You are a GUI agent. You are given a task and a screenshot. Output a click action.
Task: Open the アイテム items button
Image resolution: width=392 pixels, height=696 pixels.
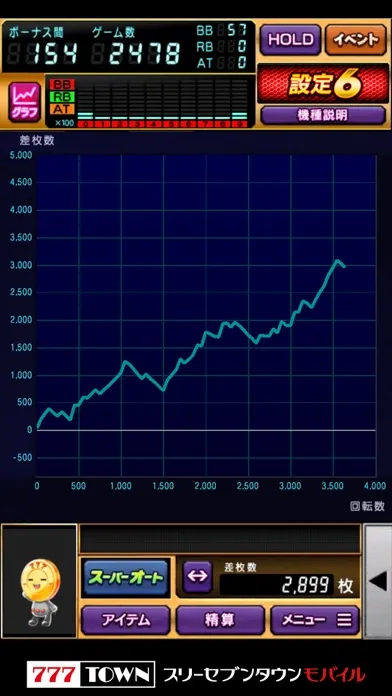[126, 620]
